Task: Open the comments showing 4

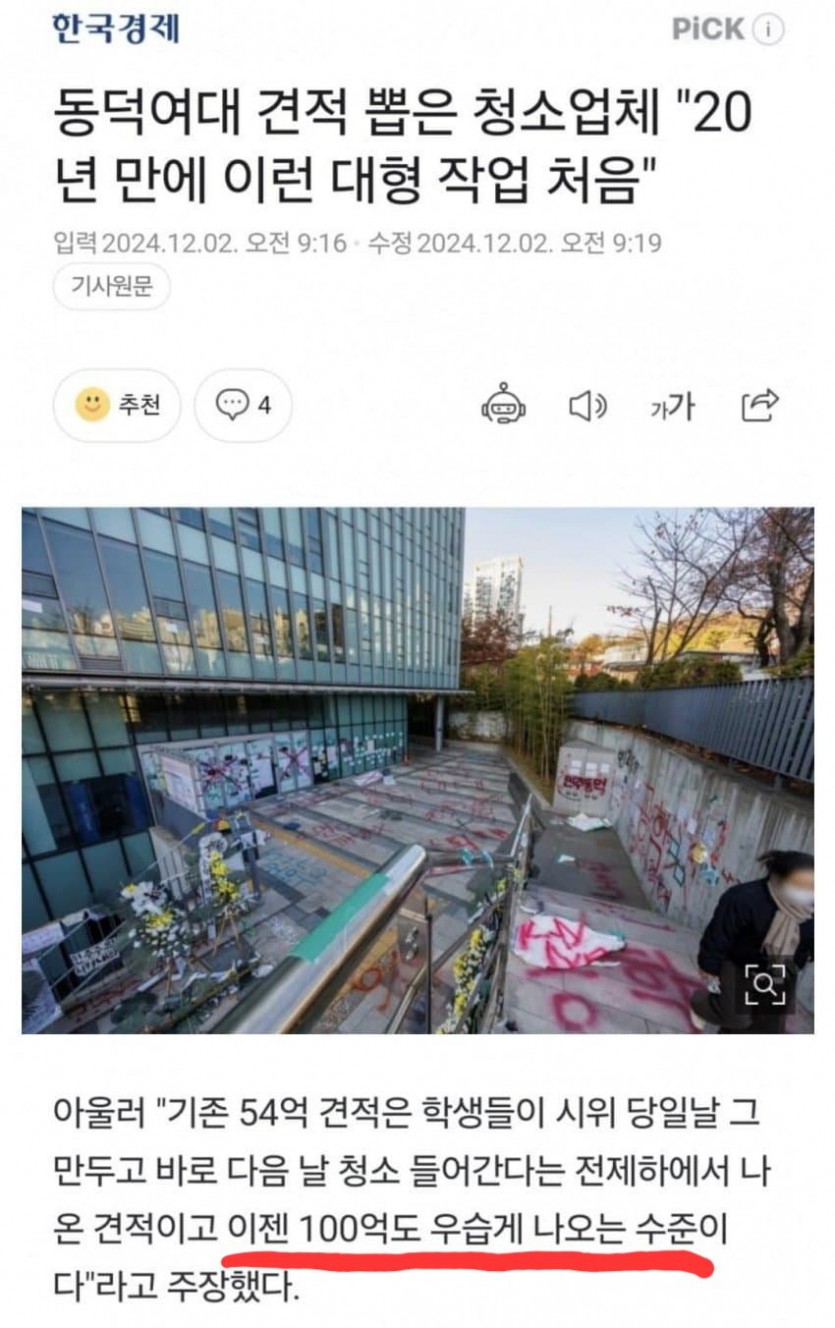Action: [x=243, y=405]
